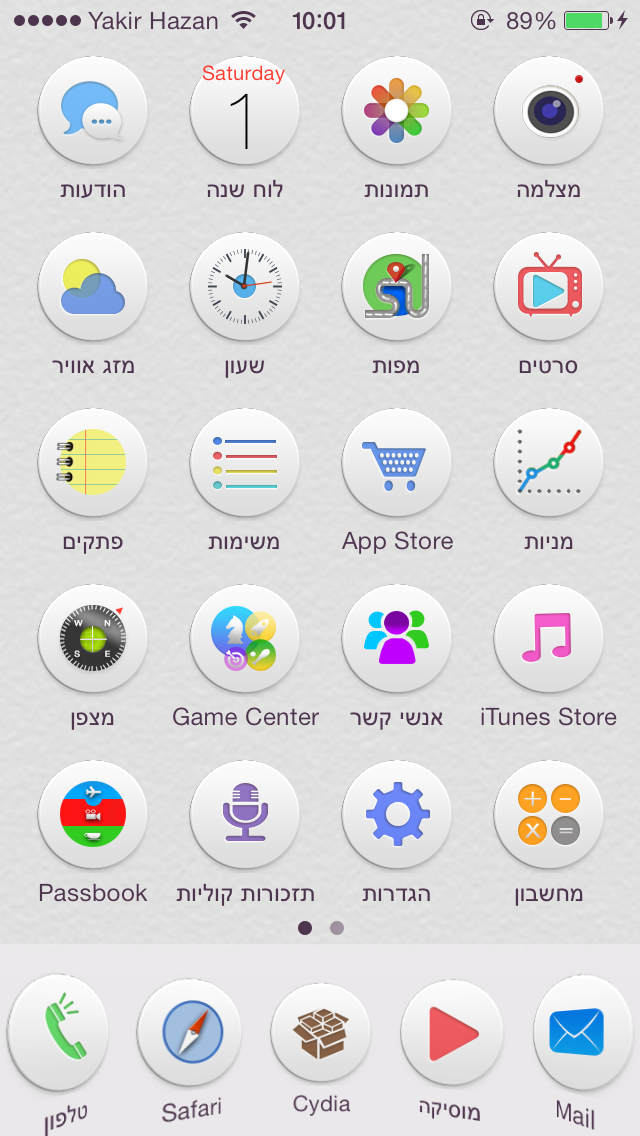This screenshot has height=1136, width=640.
Task: Open Passbook
Action: 92,815
